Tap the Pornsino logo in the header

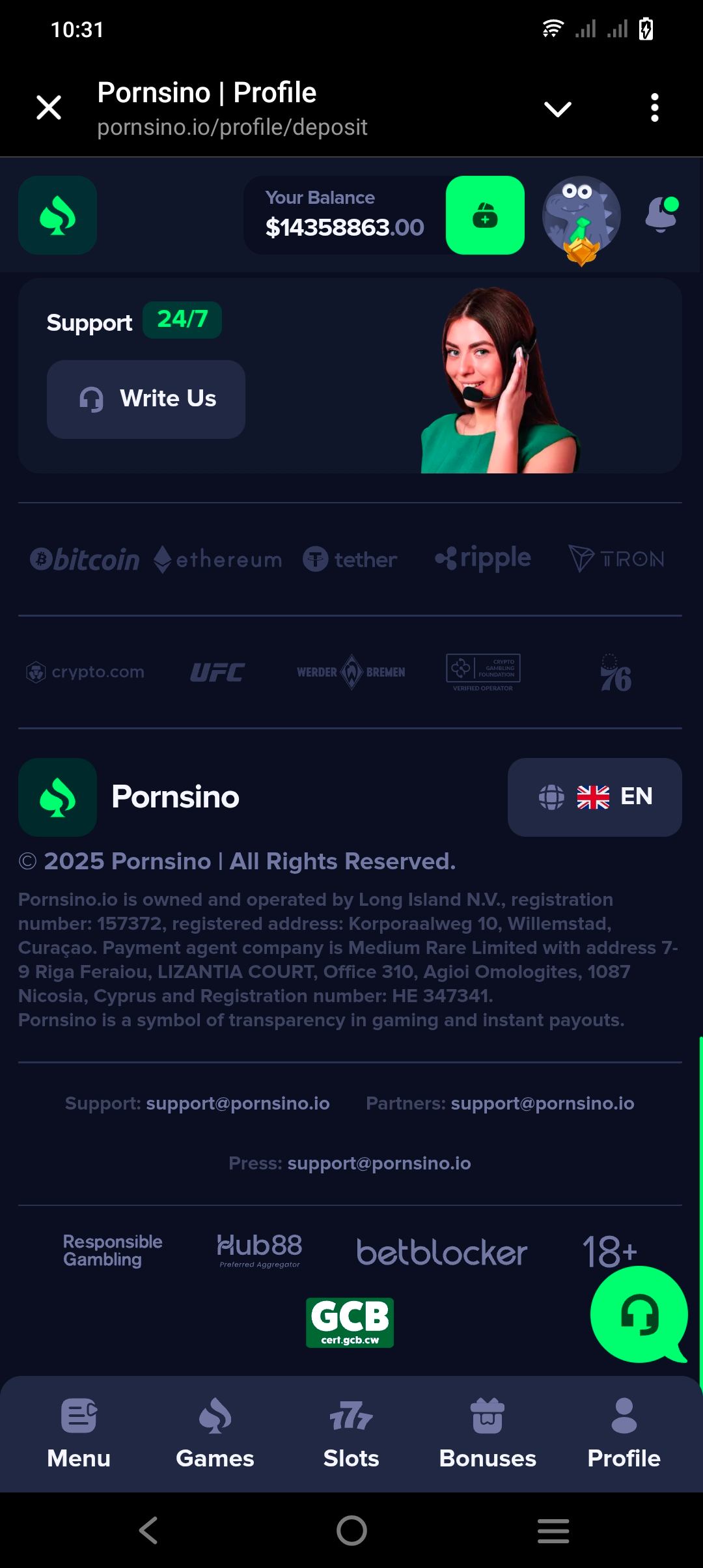click(x=58, y=215)
